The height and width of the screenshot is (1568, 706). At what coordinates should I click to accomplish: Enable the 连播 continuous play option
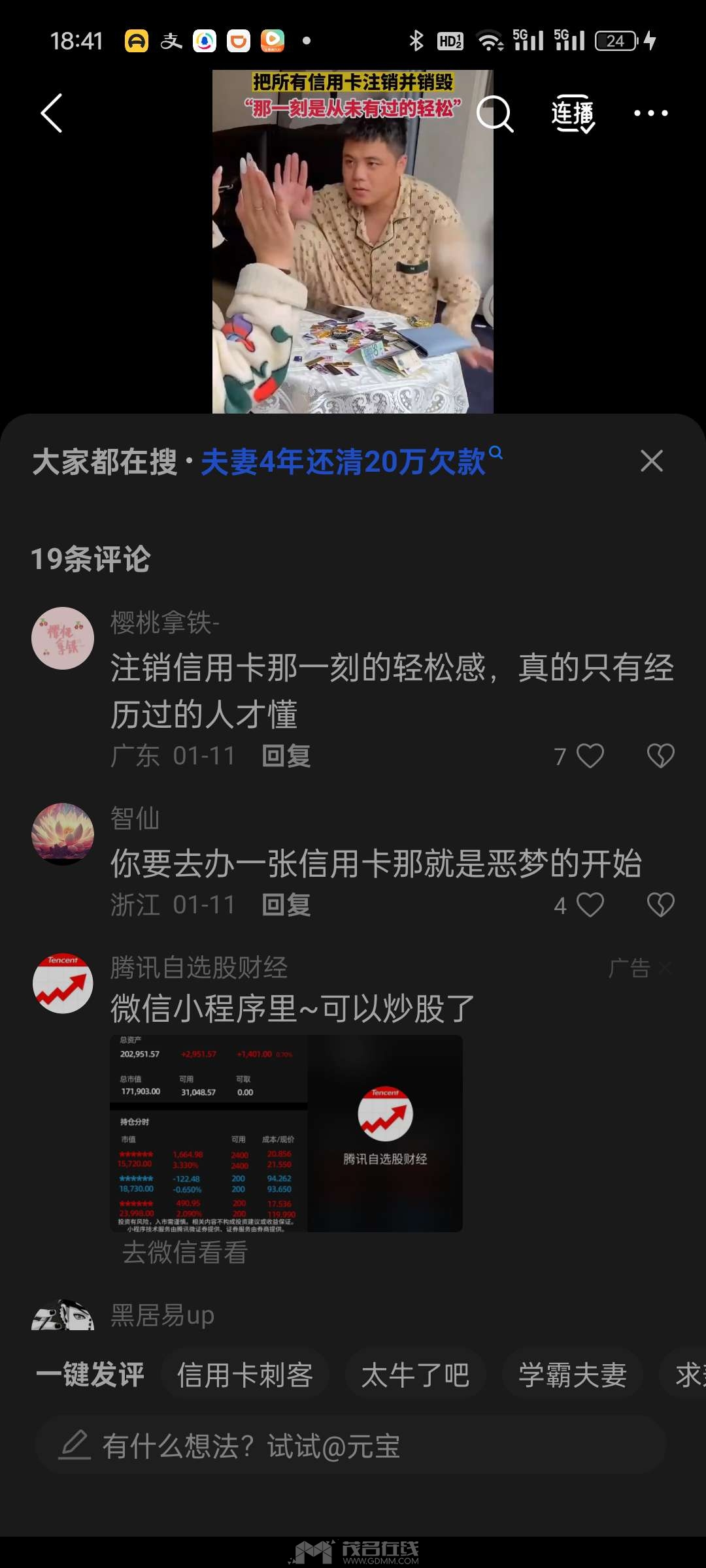coord(573,114)
